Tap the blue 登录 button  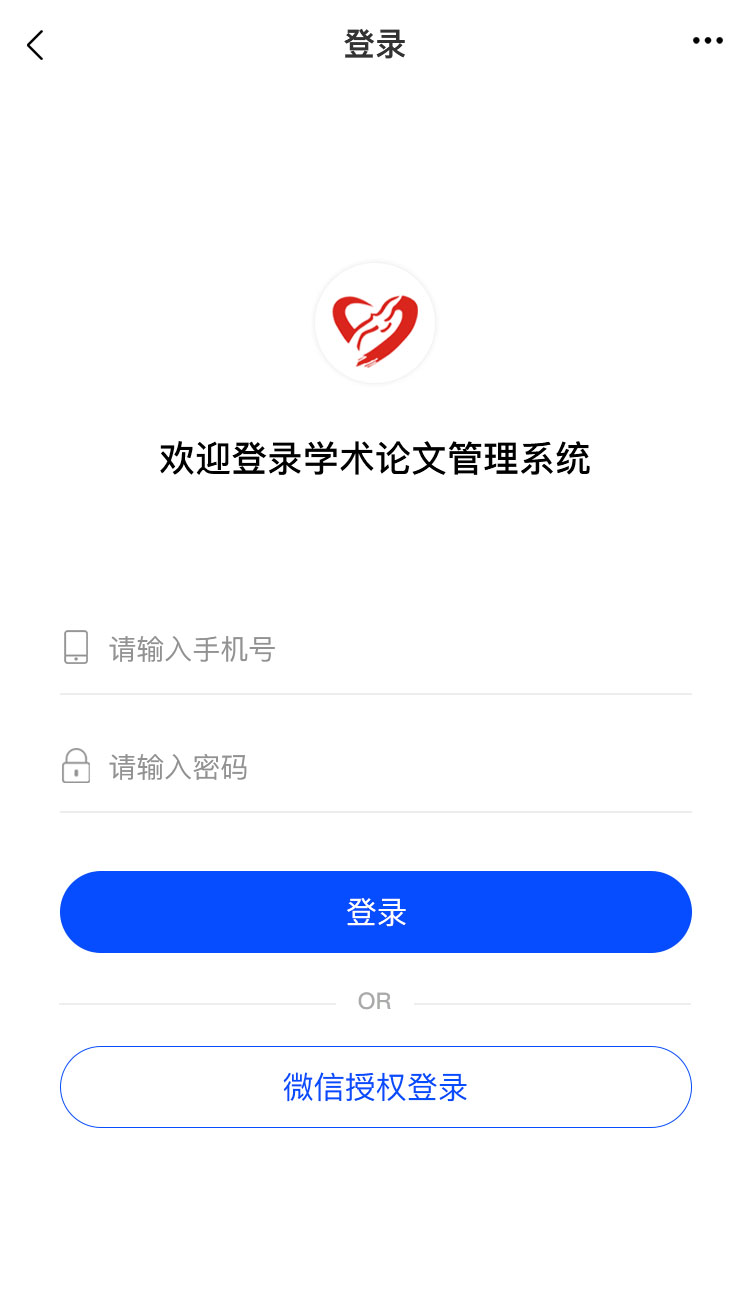click(376, 912)
